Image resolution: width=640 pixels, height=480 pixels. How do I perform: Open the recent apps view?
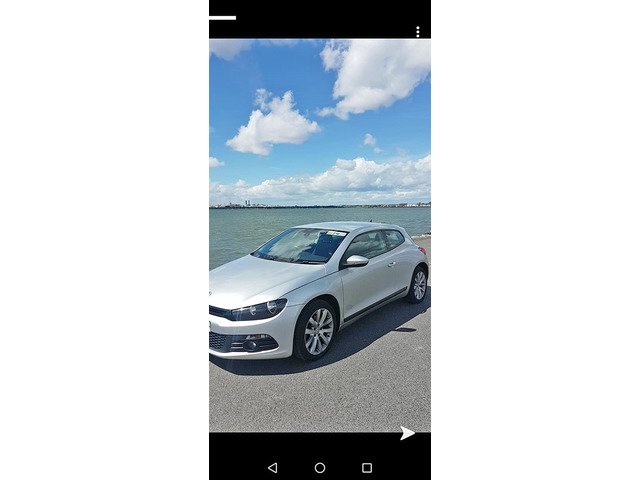367,467
